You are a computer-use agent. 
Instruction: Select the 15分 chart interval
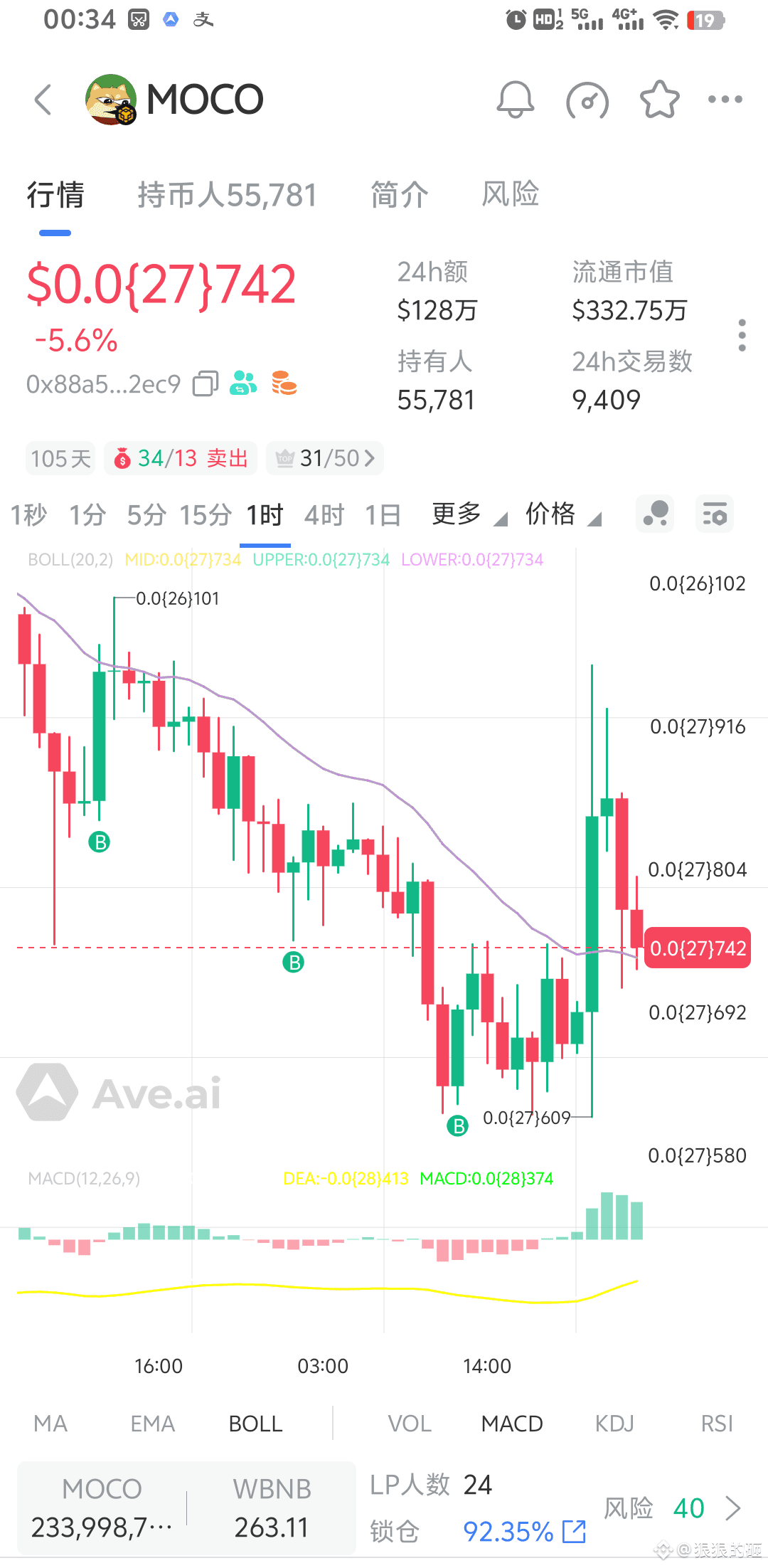(206, 514)
